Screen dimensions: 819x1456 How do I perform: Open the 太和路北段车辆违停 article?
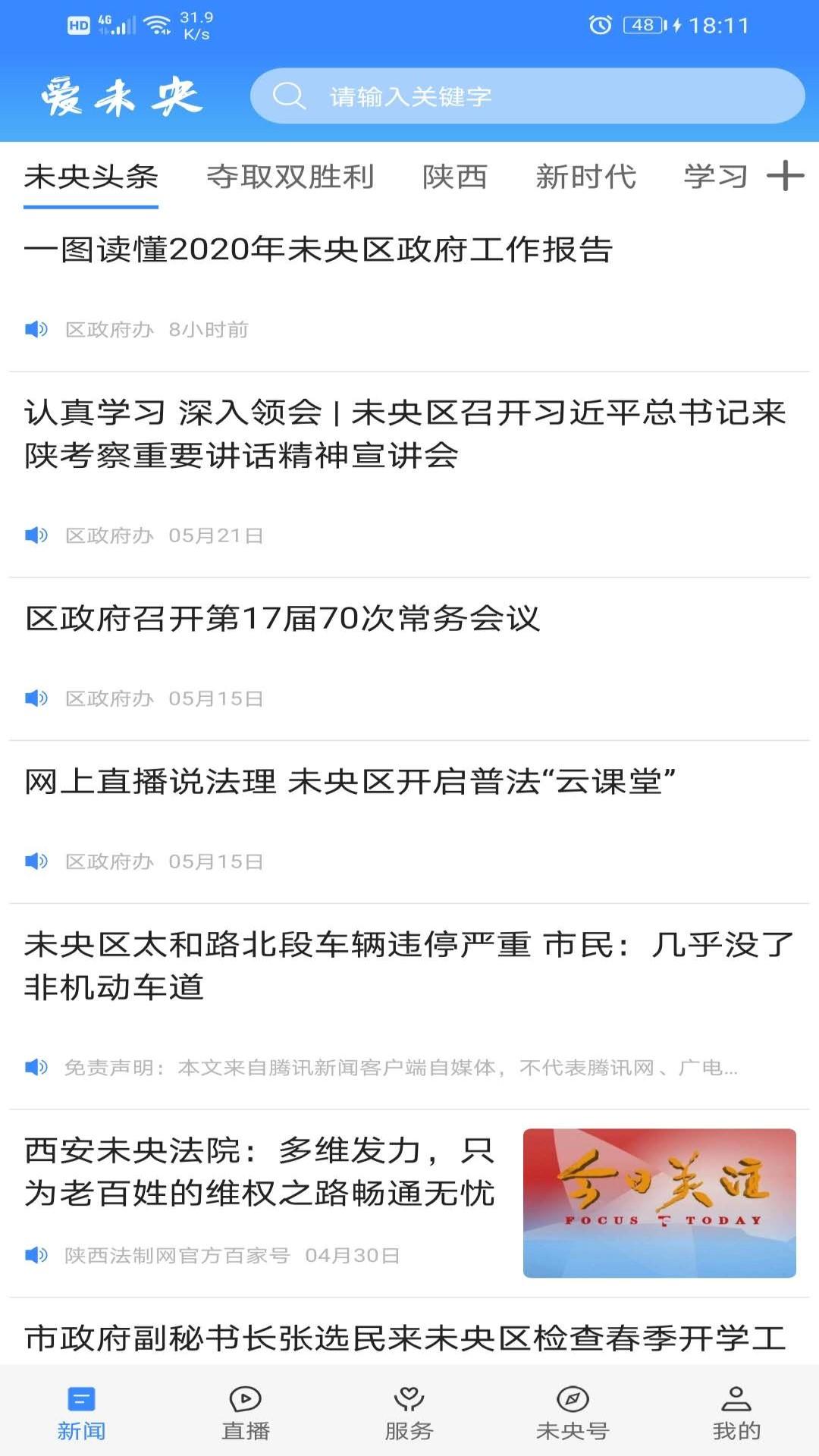pos(408,965)
